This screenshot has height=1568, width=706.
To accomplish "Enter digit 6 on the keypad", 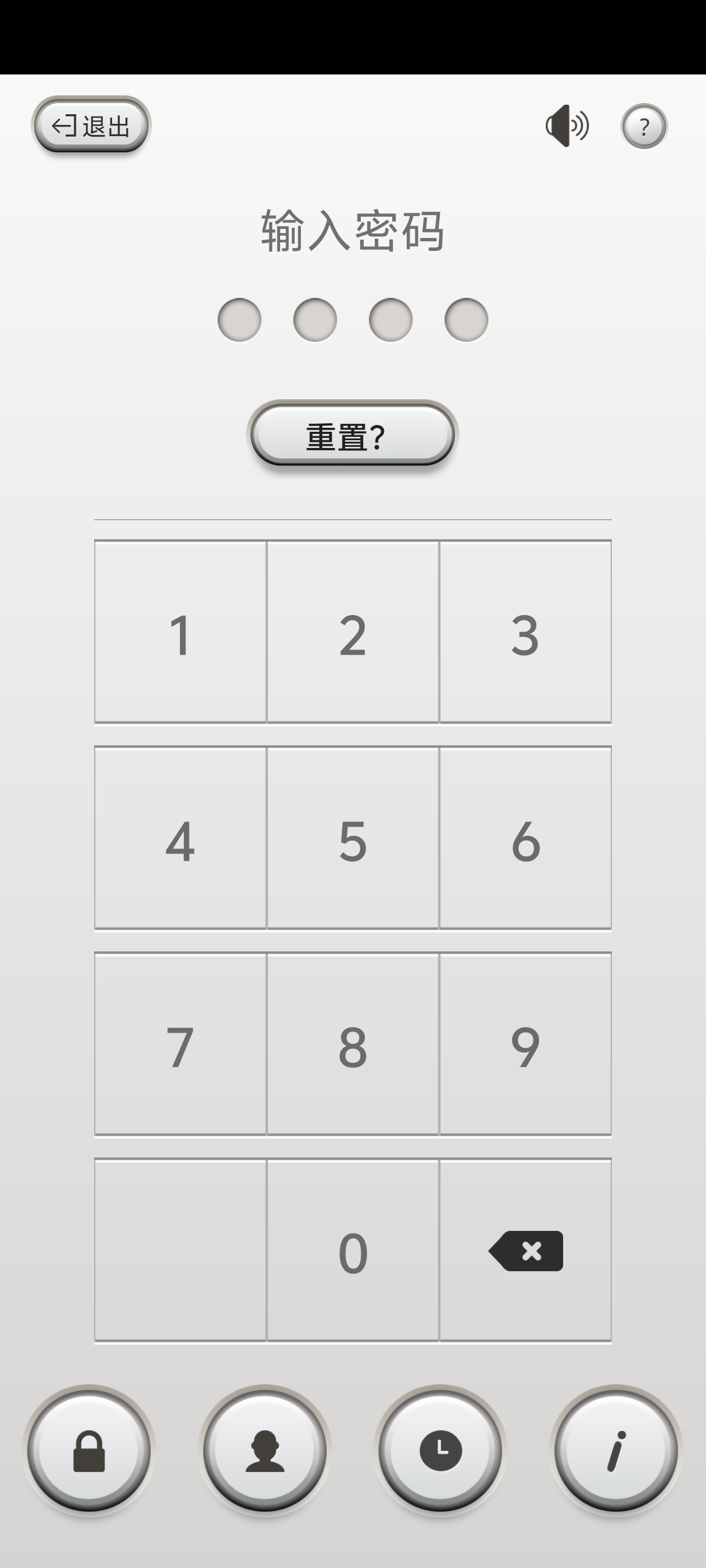I will coord(525,839).
